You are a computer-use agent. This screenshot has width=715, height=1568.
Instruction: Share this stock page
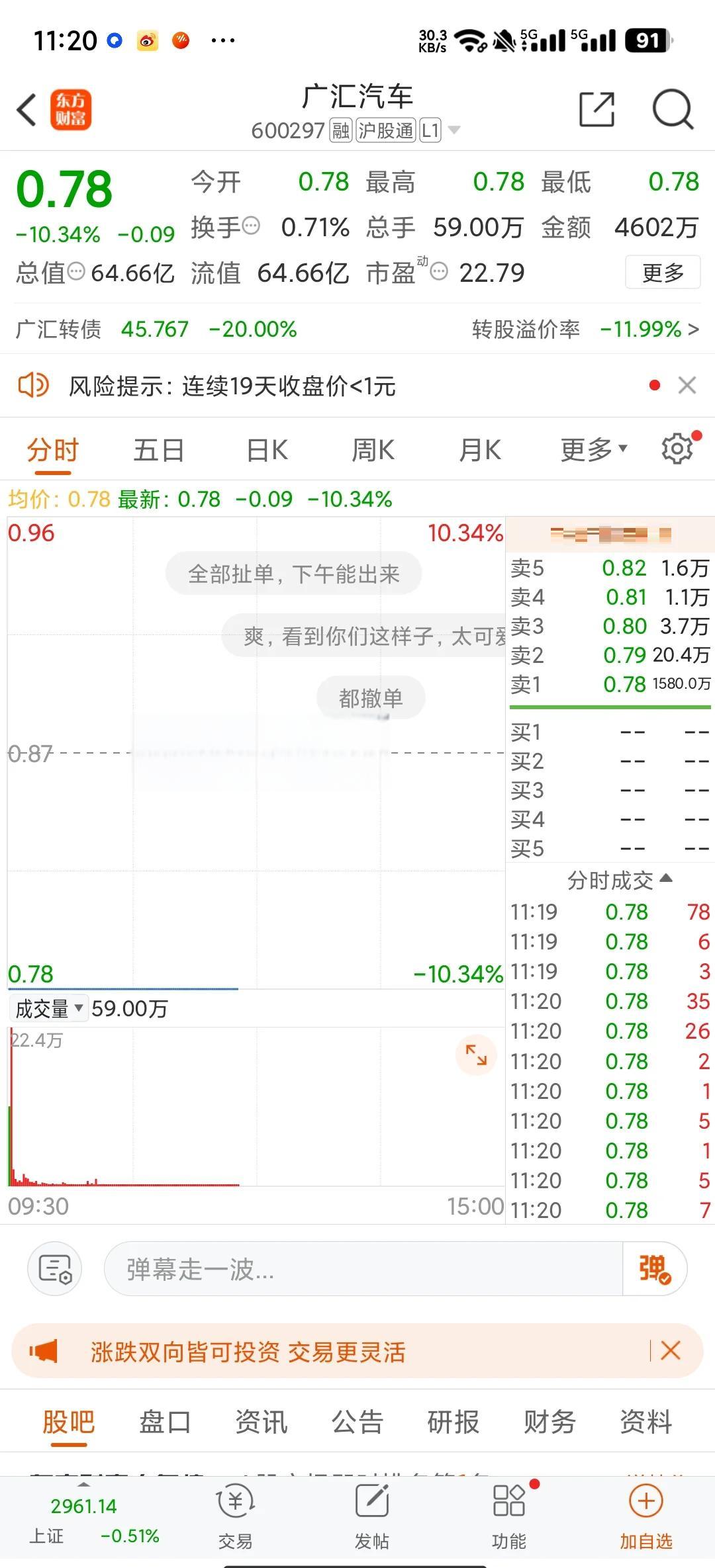point(596,109)
